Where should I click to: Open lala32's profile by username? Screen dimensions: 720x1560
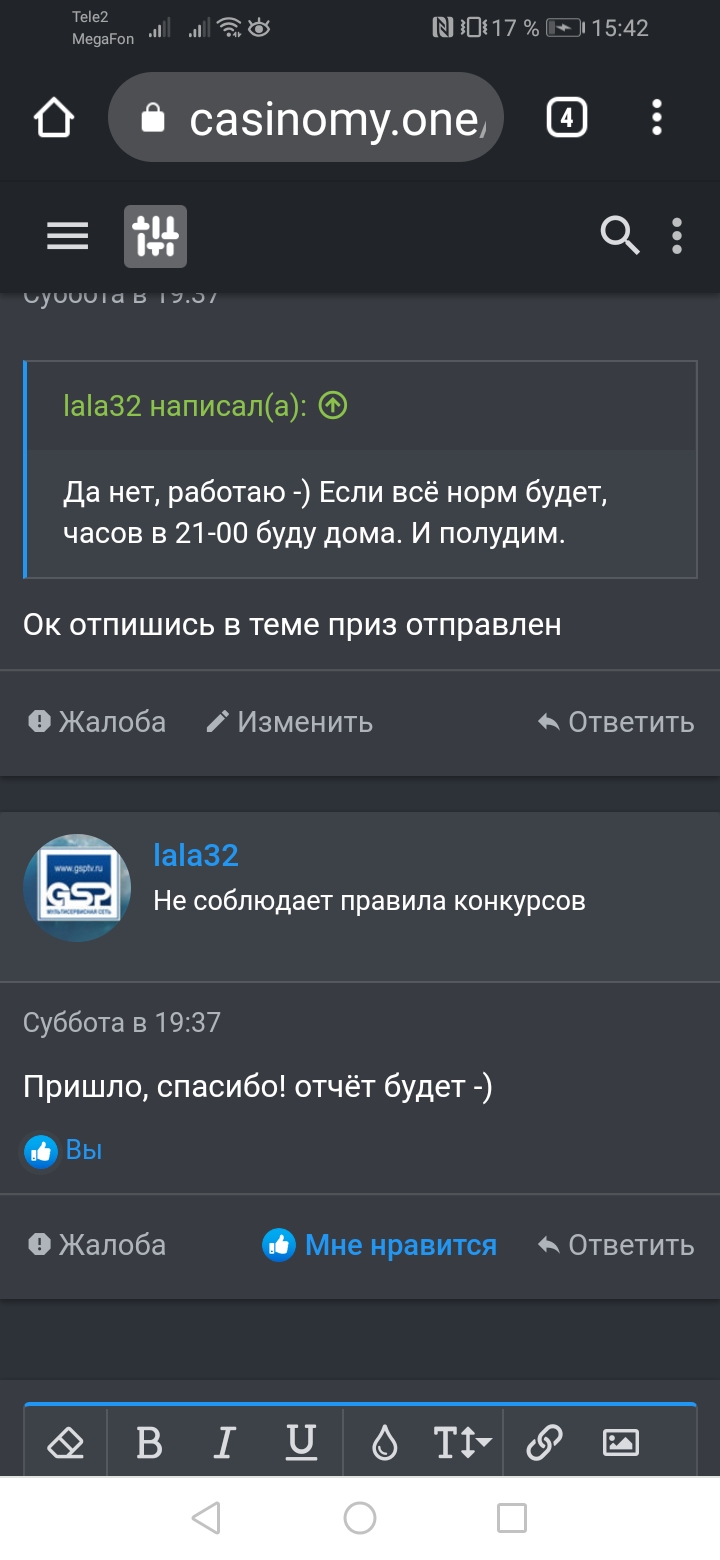point(196,855)
